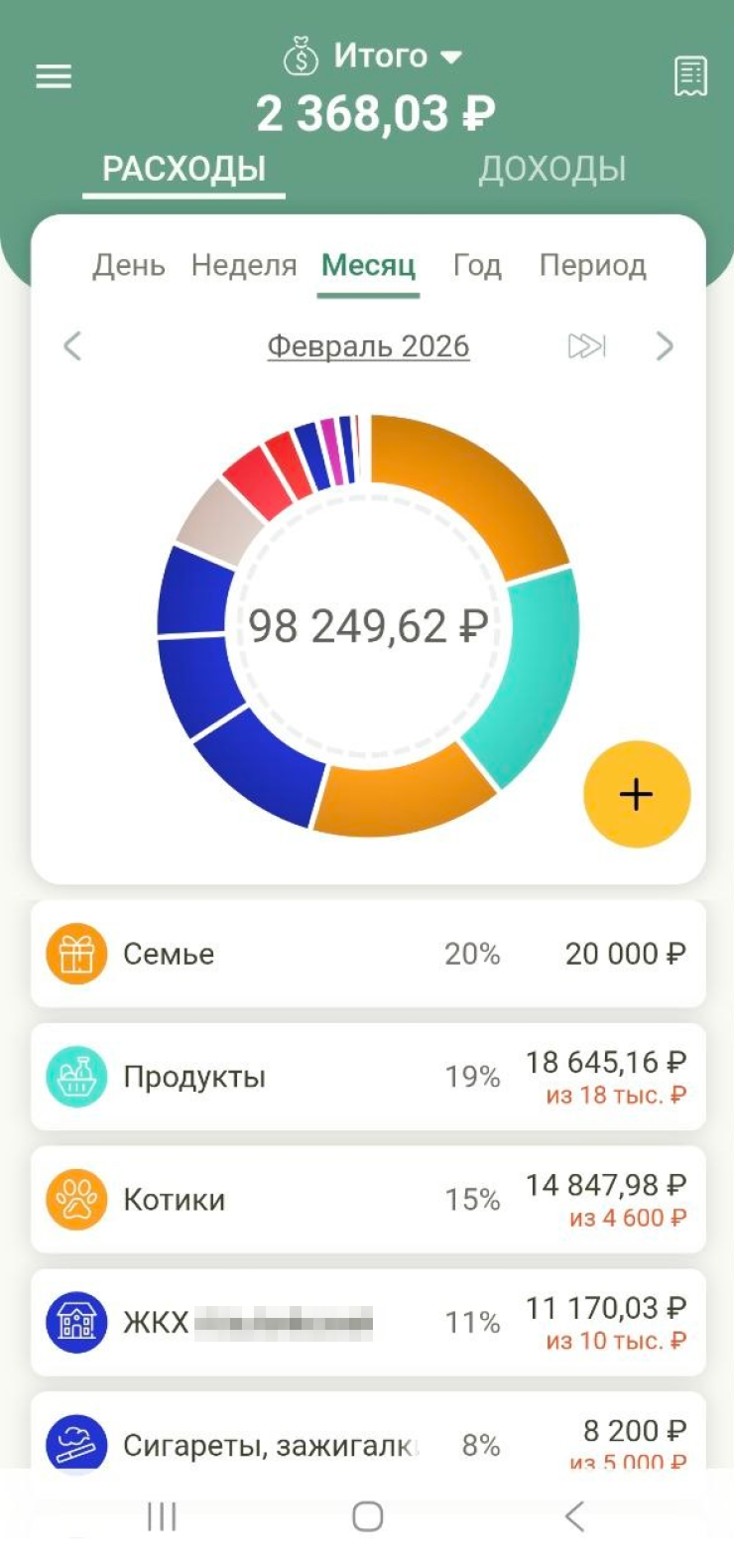Open the ЖКХ category row
Viewport: 734px width, 1568px height.
[368, 1322]
